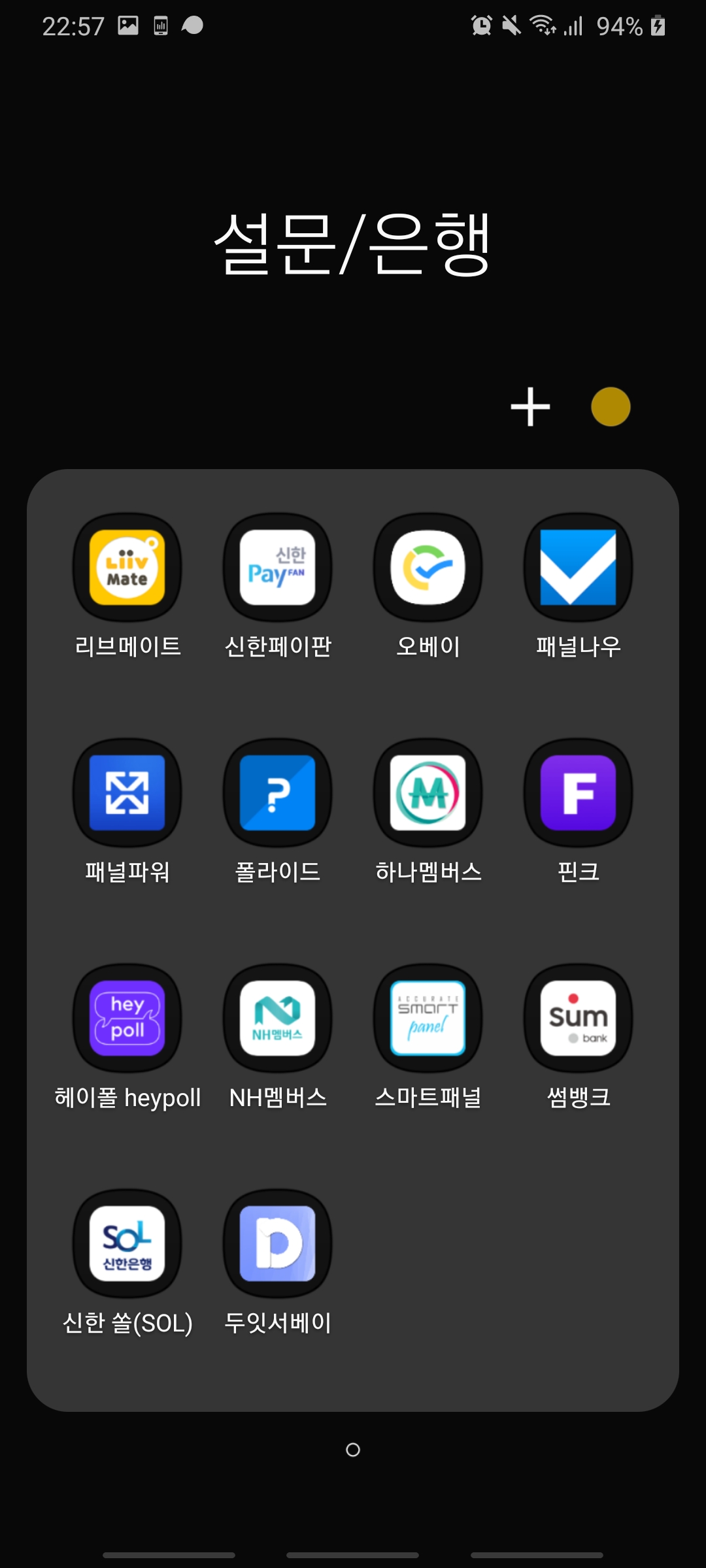Launch 신한페이판
Image resolution: width=706 pixels, height=1568 pixels.
pos(278,567)
